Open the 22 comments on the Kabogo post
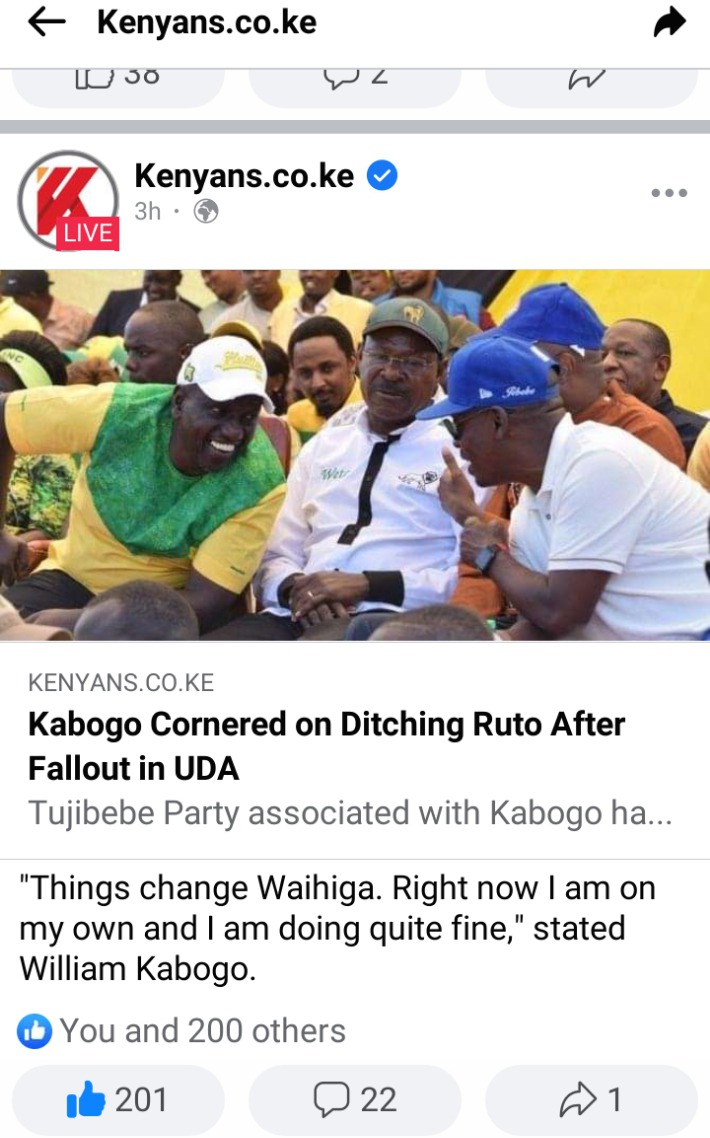The width and height of the screenshot is (710, 1138). click(x=355, y=1100)
